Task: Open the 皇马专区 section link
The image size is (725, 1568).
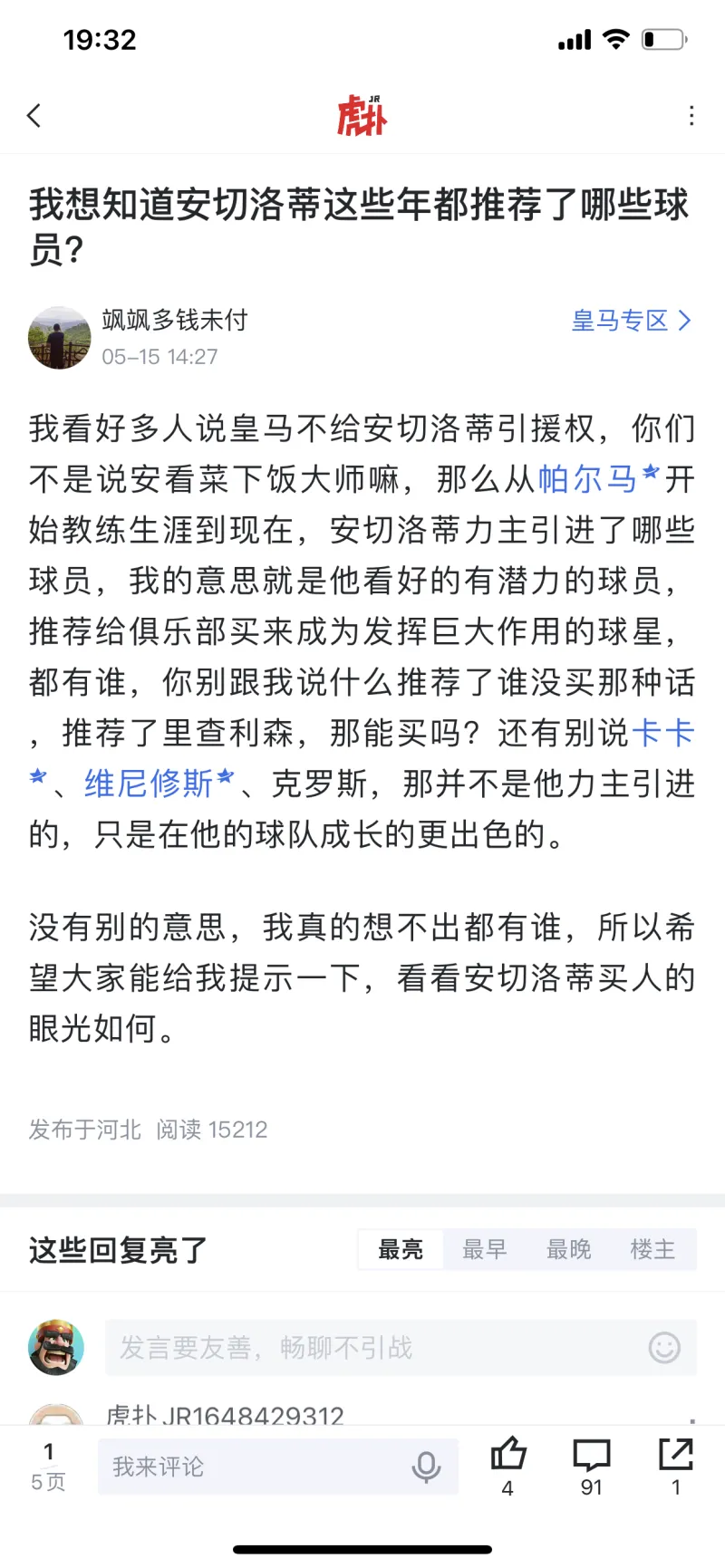Action: [631, 321]
